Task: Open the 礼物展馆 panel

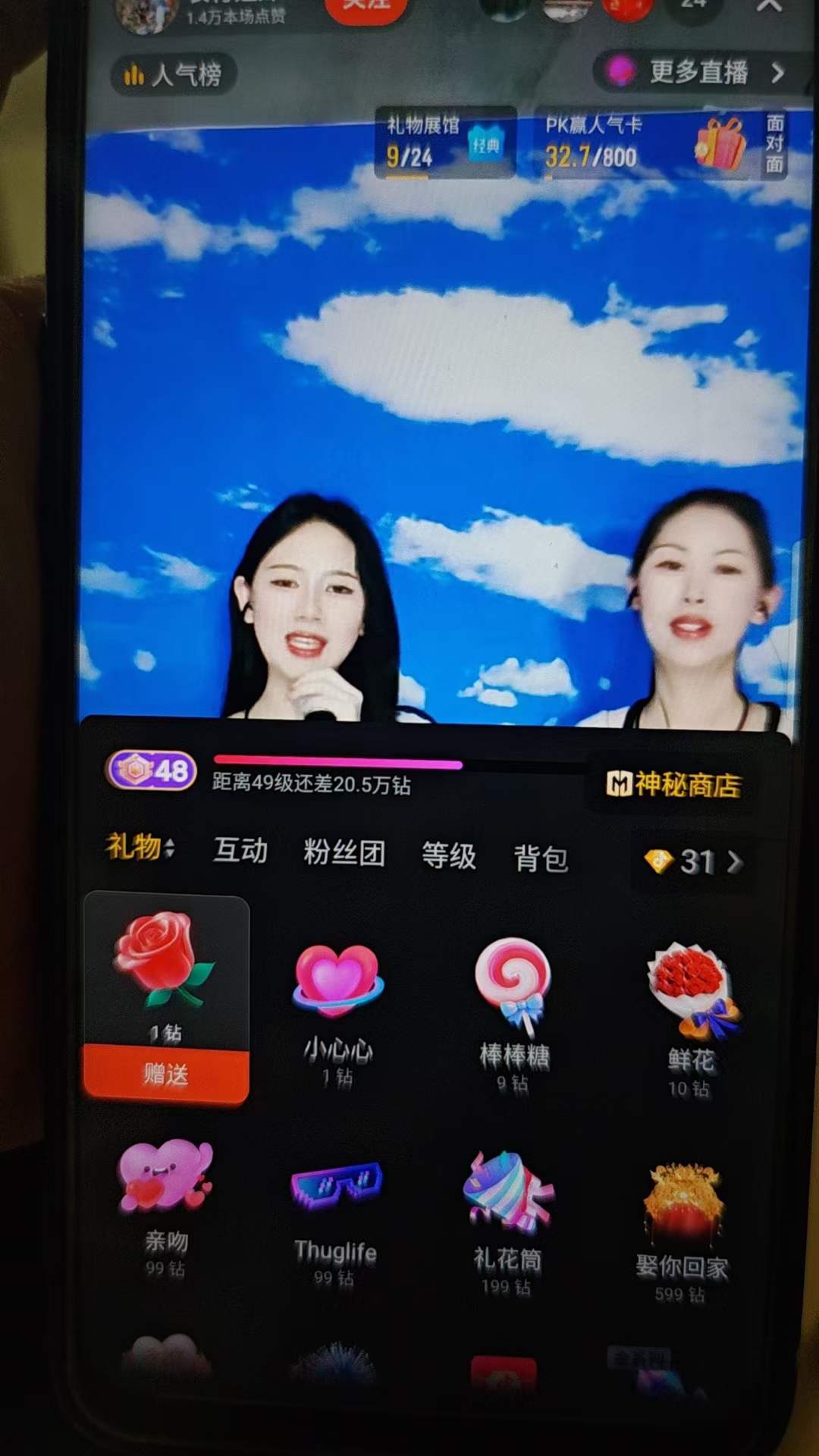Action: [x=445, y=142]
